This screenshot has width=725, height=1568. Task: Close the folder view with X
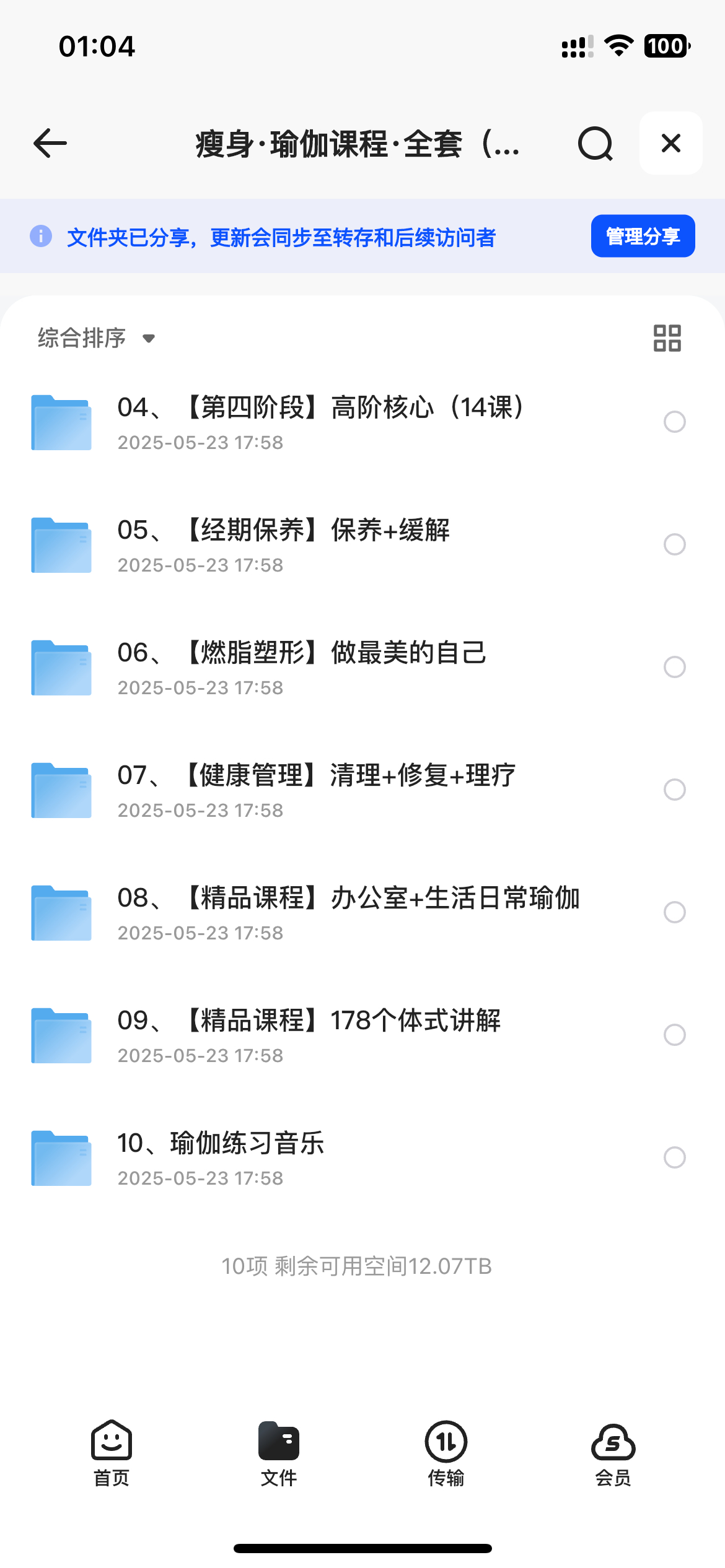tap(670, 144)
